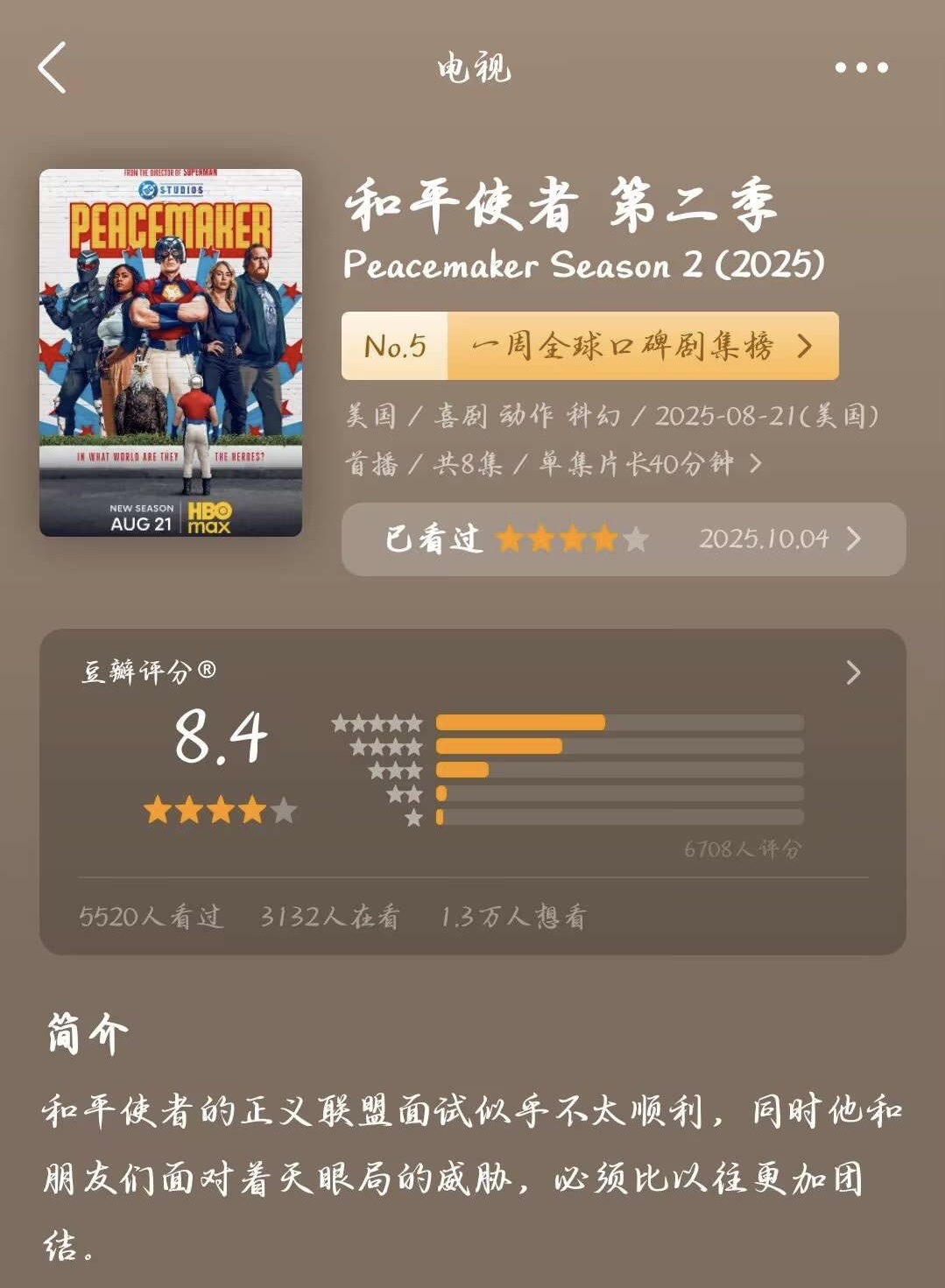
Task: Edit the 已看过 rating dated 2025.10.04
Action: [x=623, y=539]
